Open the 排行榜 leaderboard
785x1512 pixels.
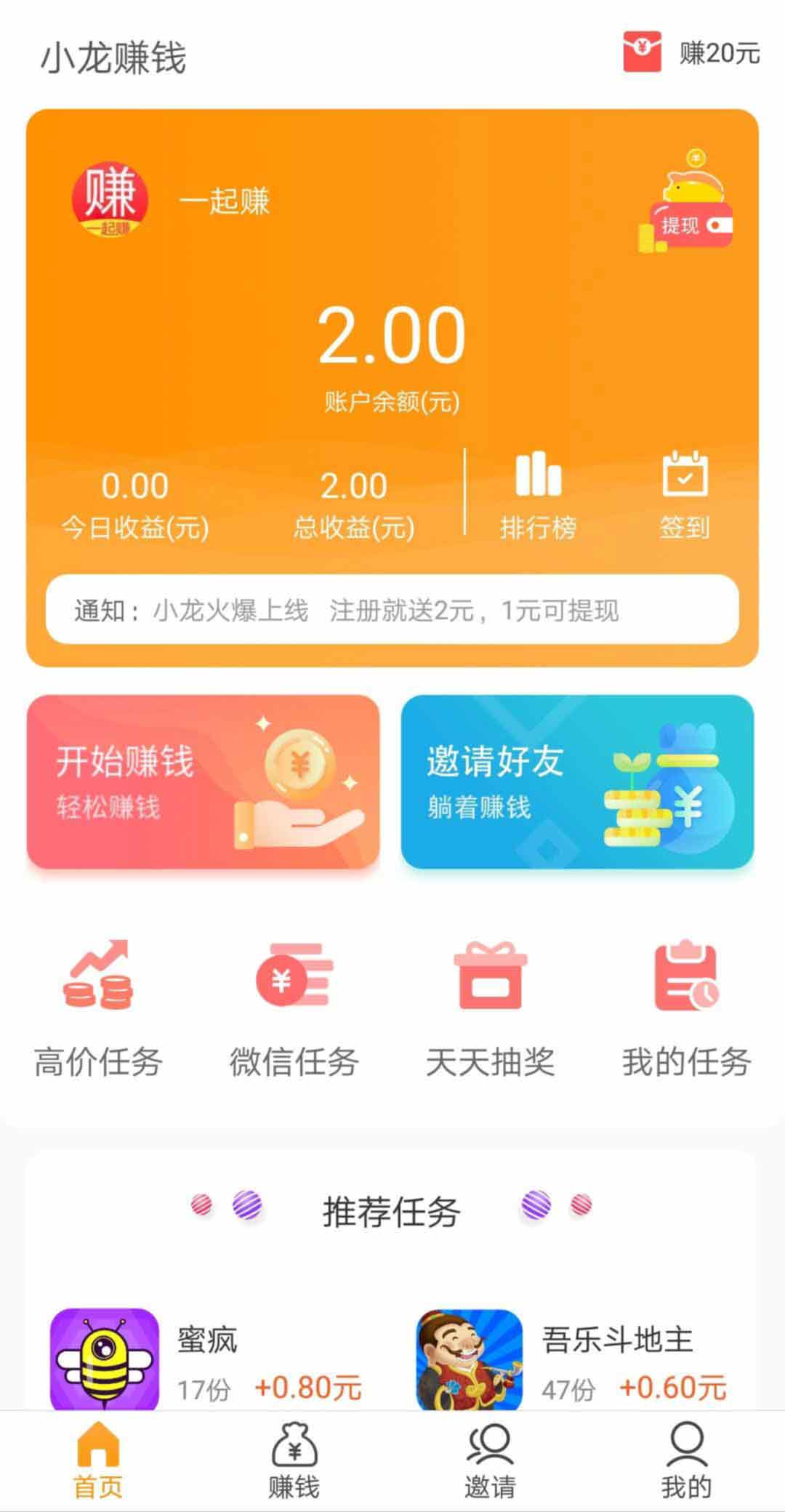(x=538, y=494)
